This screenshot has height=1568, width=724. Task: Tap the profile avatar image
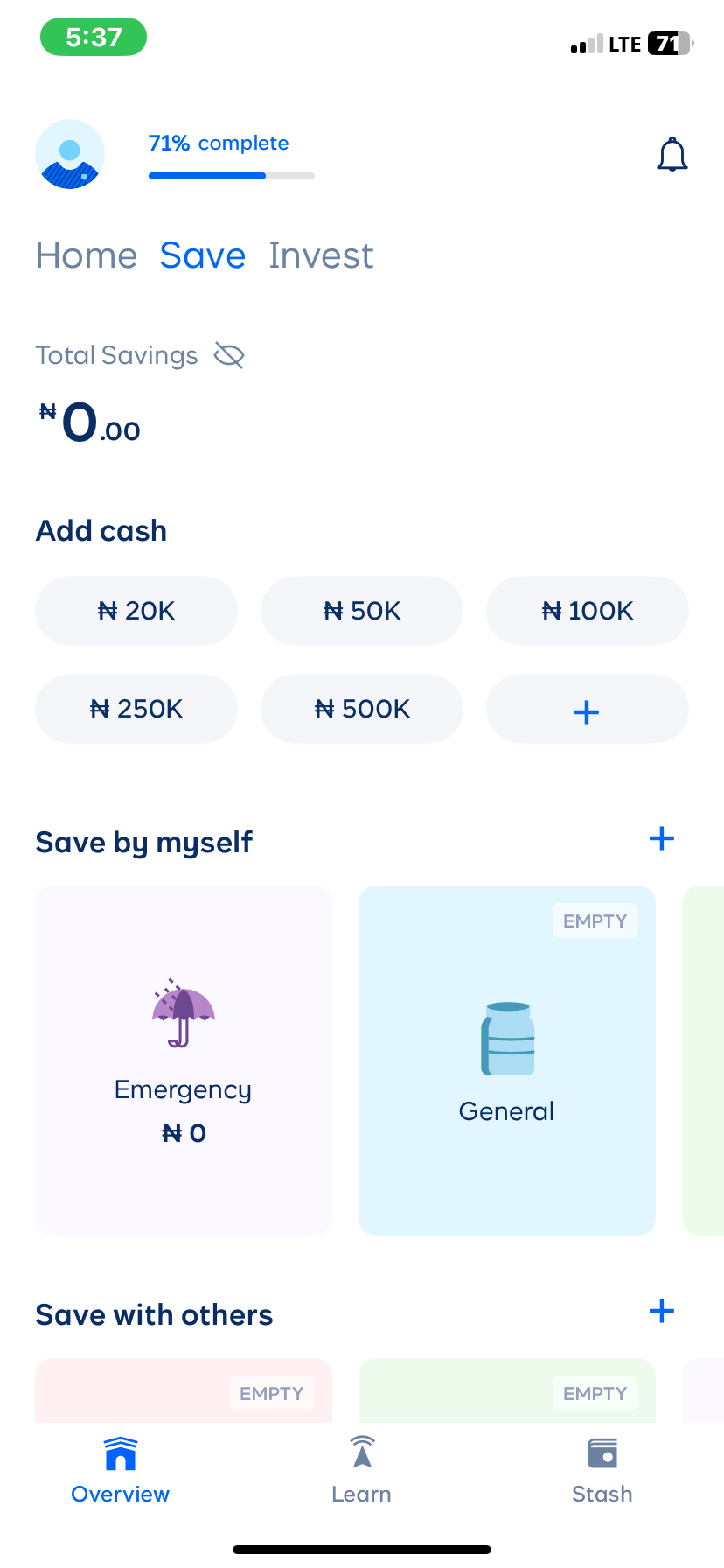coord(70,154)
